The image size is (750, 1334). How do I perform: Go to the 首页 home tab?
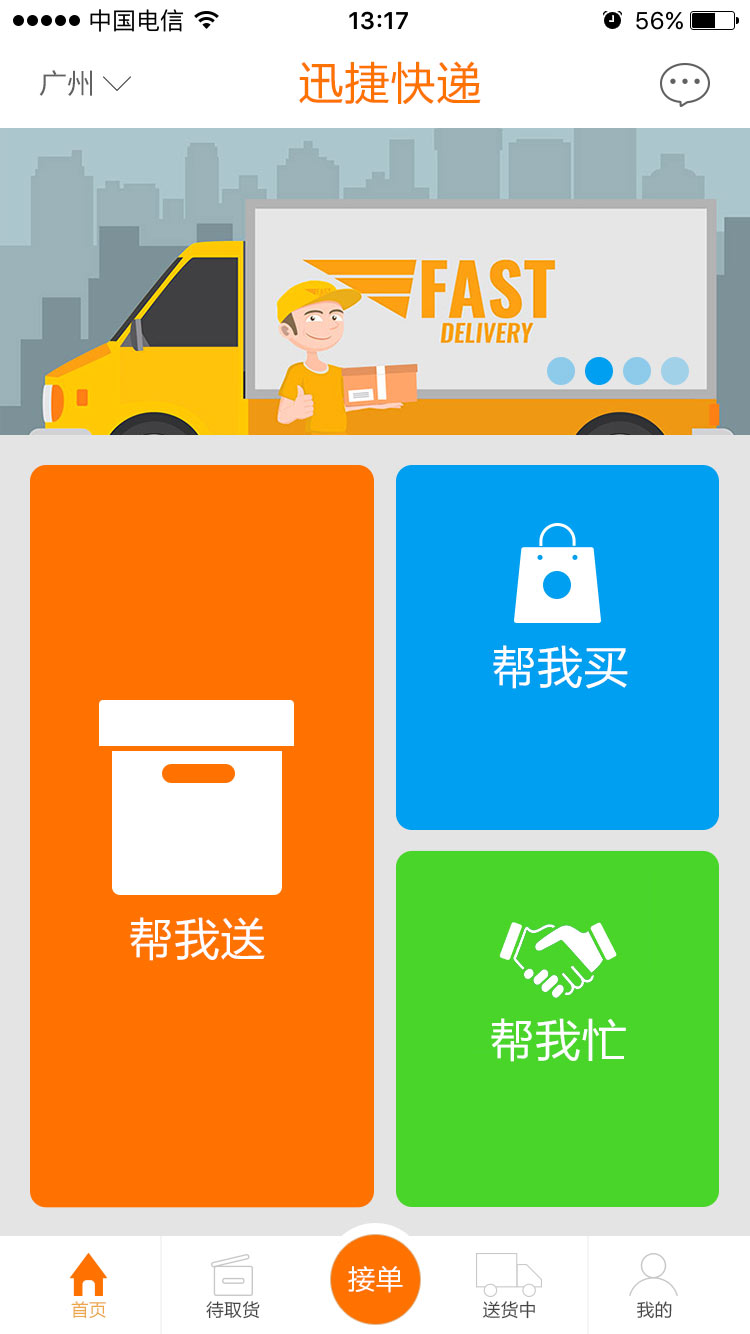point(88,1286)
